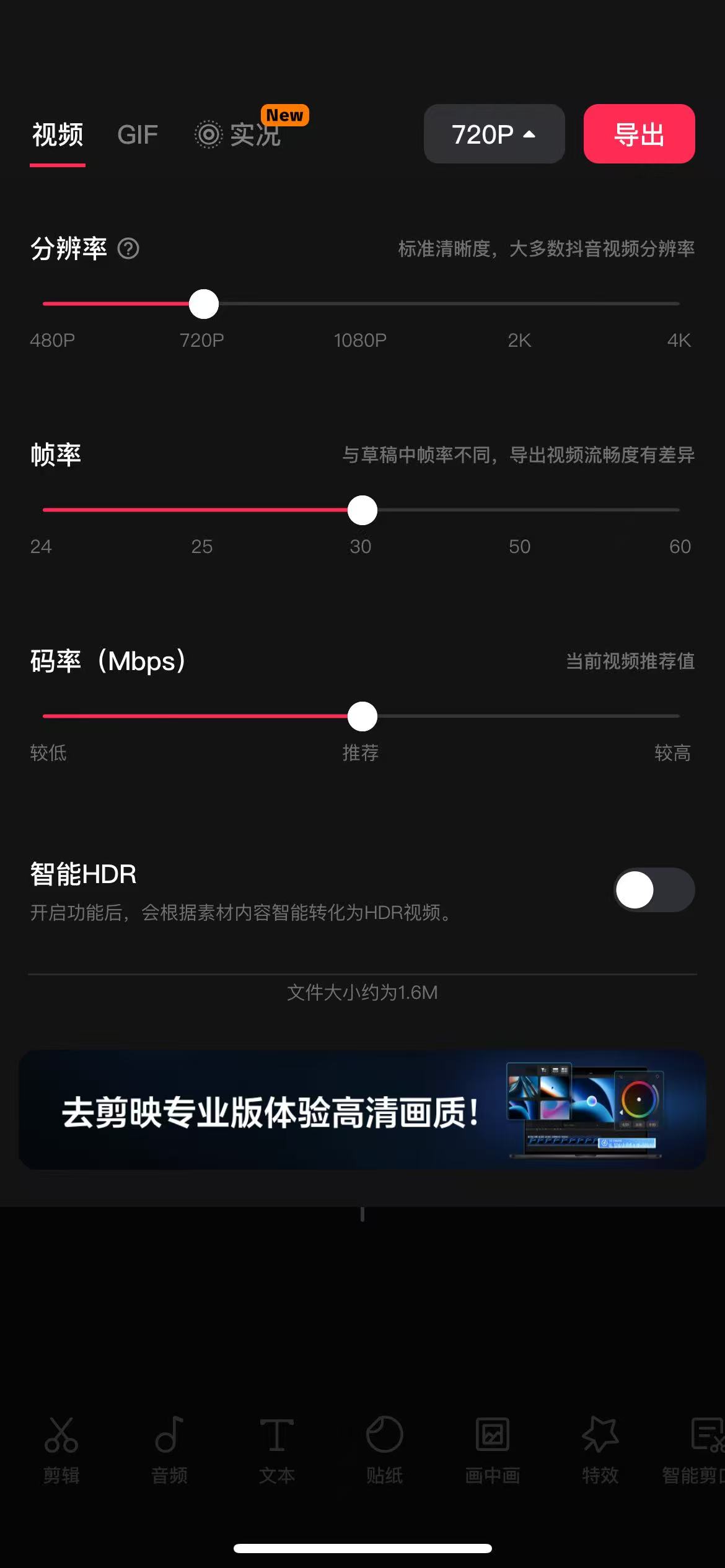Viewport: 725px width, 1568px height.
Task: Set resolution to 1080P on slider
Action: click(x=361, y=304)
